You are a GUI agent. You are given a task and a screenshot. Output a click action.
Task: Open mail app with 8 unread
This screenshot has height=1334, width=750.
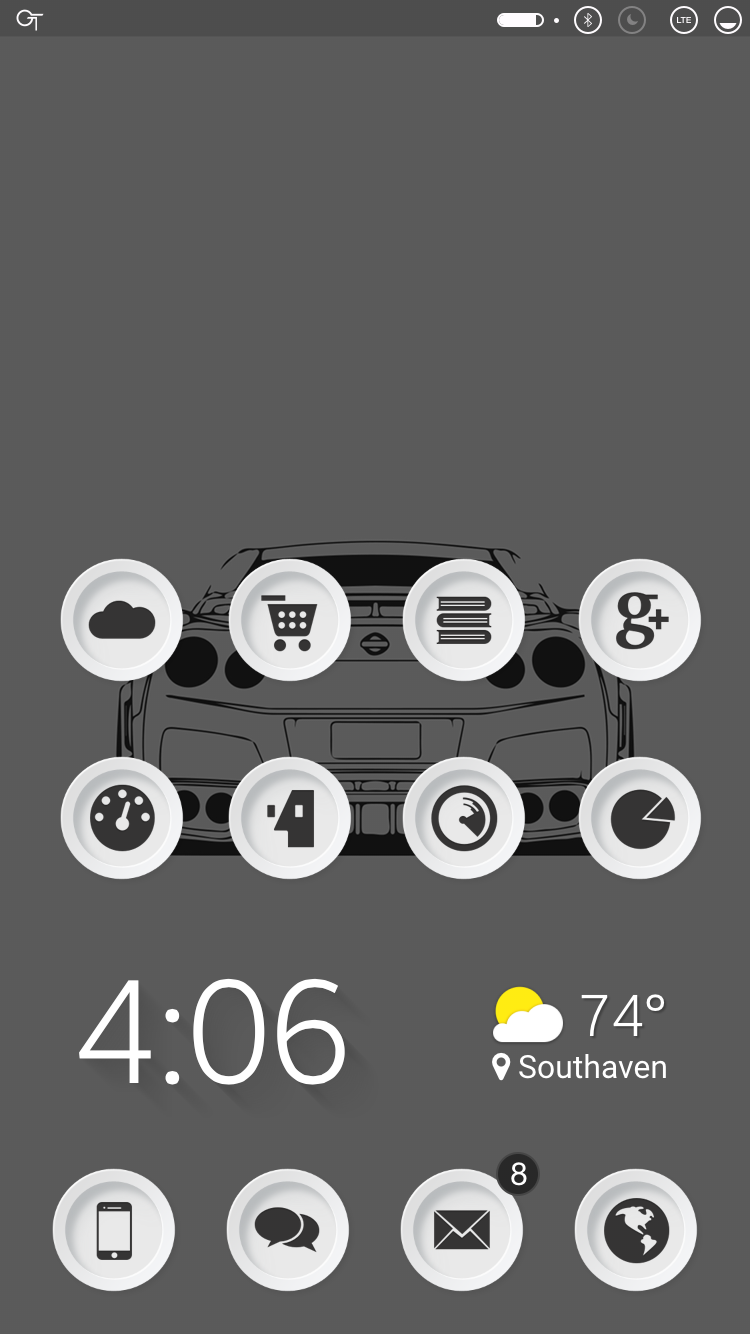pyautogui.click(x=462, y=1230)
